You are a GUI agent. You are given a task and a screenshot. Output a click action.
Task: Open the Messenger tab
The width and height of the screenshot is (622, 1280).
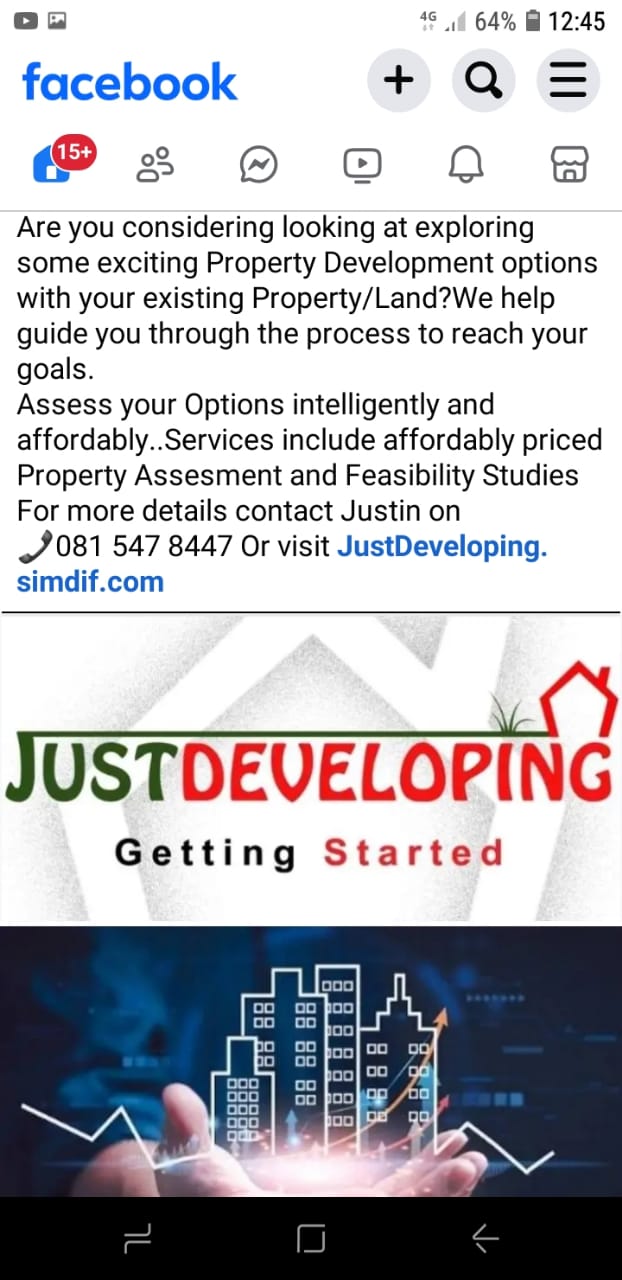tap(258, 163)
